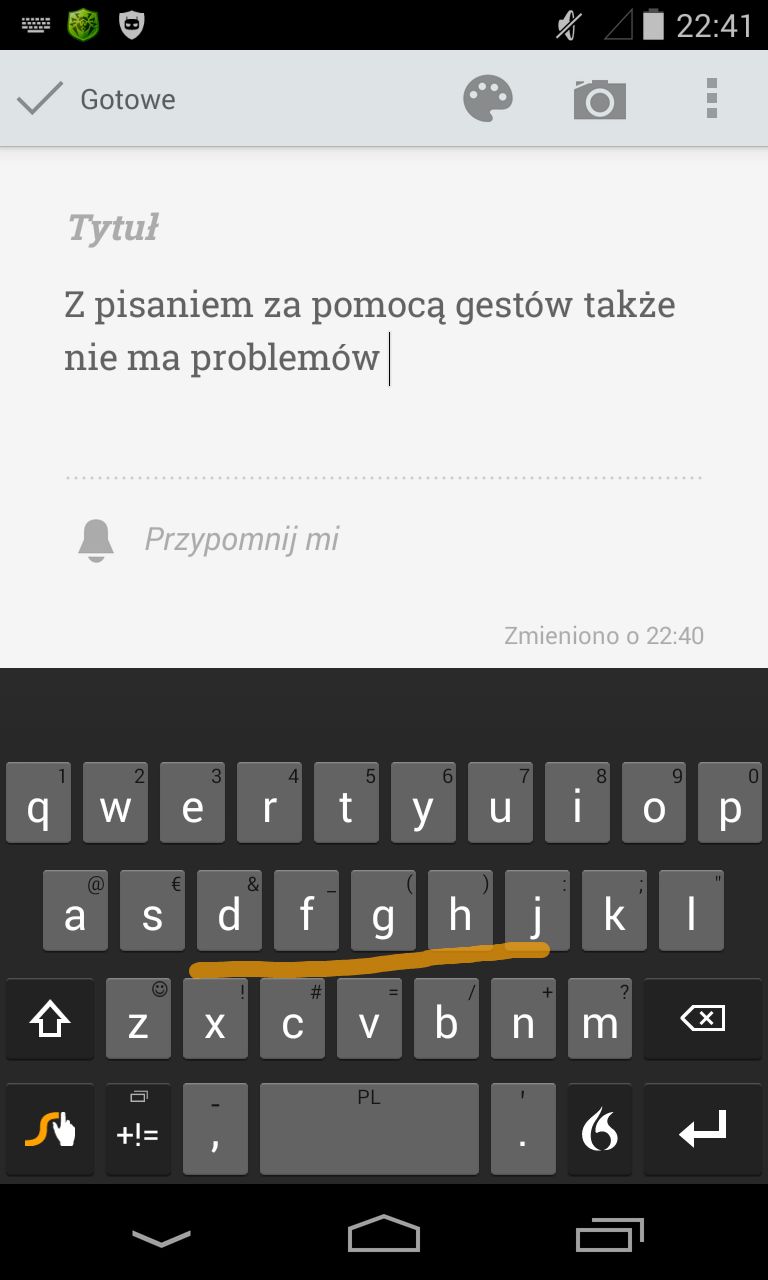The height and width of the screenshot is (1280, 768).
Task: Hit the backspace key
Action: pos(702,1019)
